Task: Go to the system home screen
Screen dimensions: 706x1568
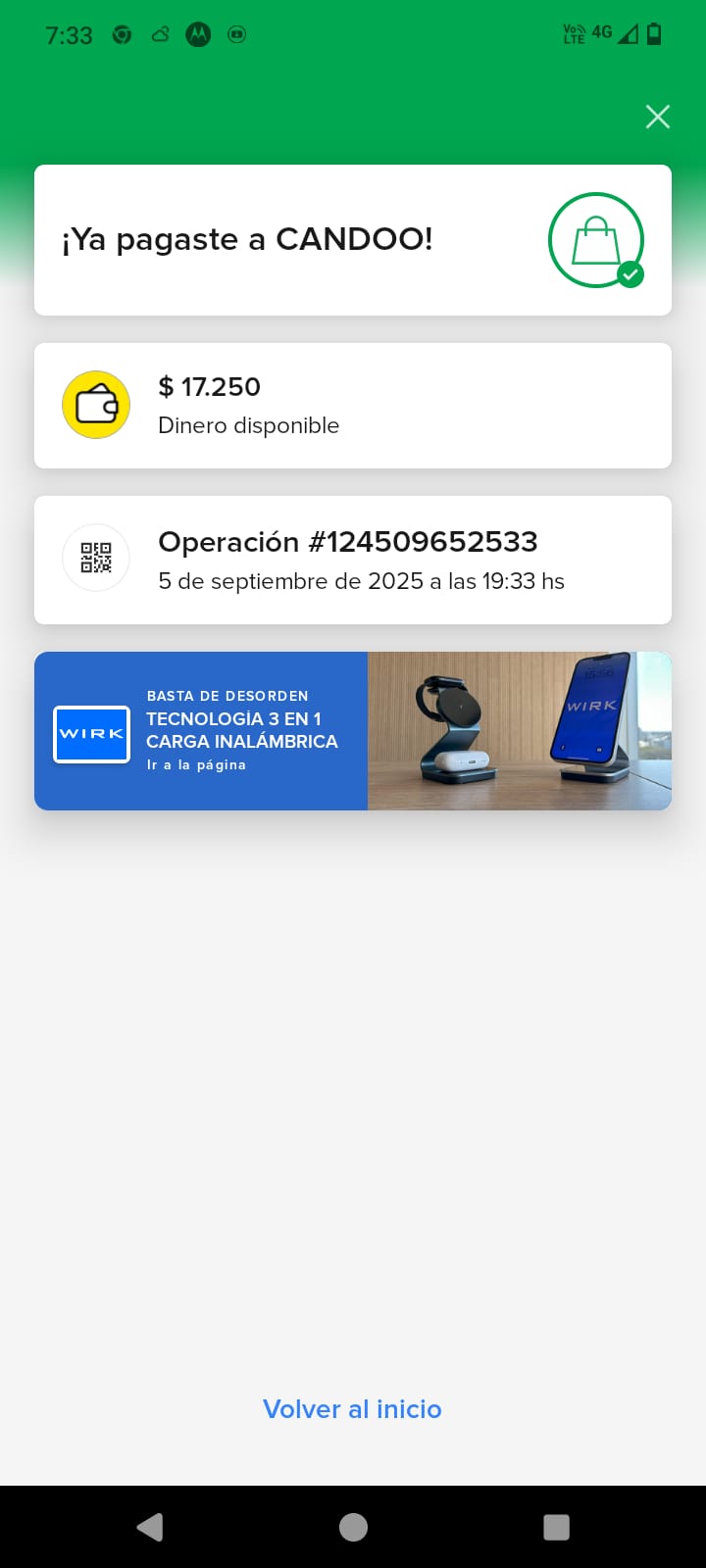Action: 353,1527
